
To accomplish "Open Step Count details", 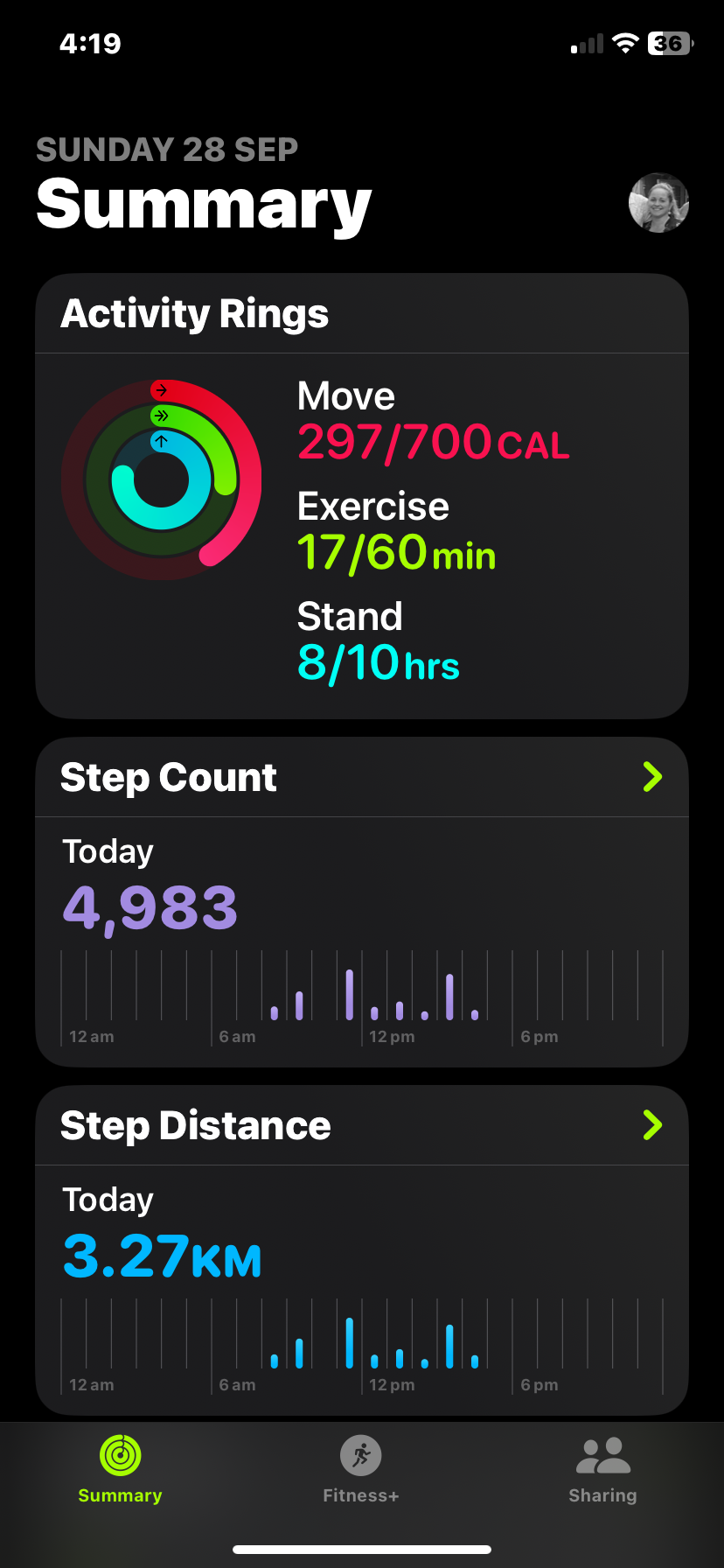I will (651, 777).
